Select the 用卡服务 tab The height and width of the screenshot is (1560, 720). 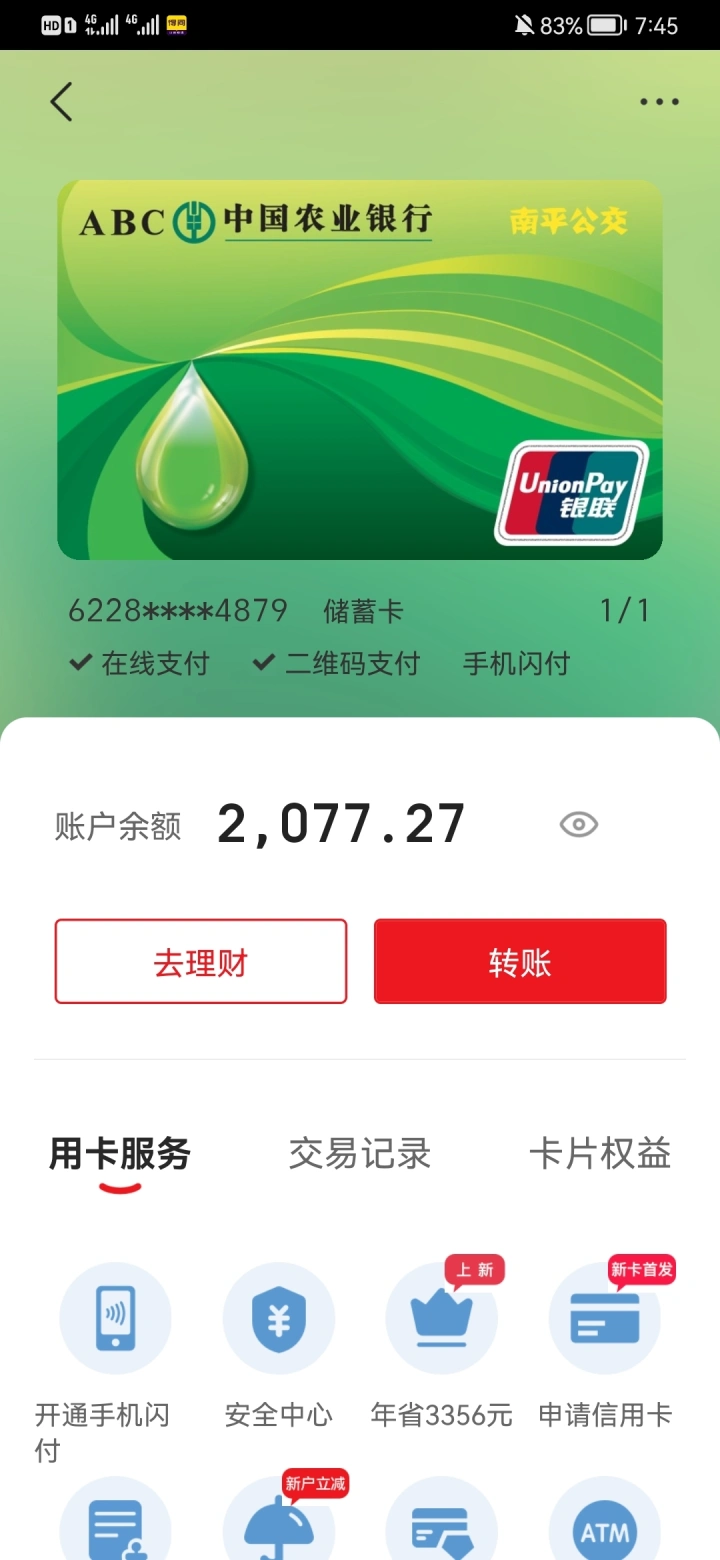[120, 1154]
